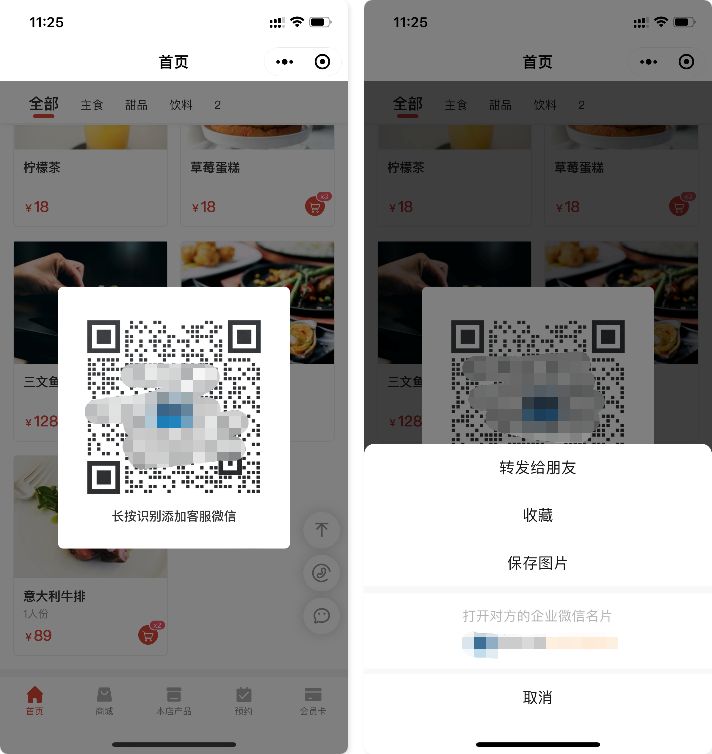Open the 企业微信名片 entry in the sheet
The height and width of the screenshot is (754, 712).
[x=537, y=630]
